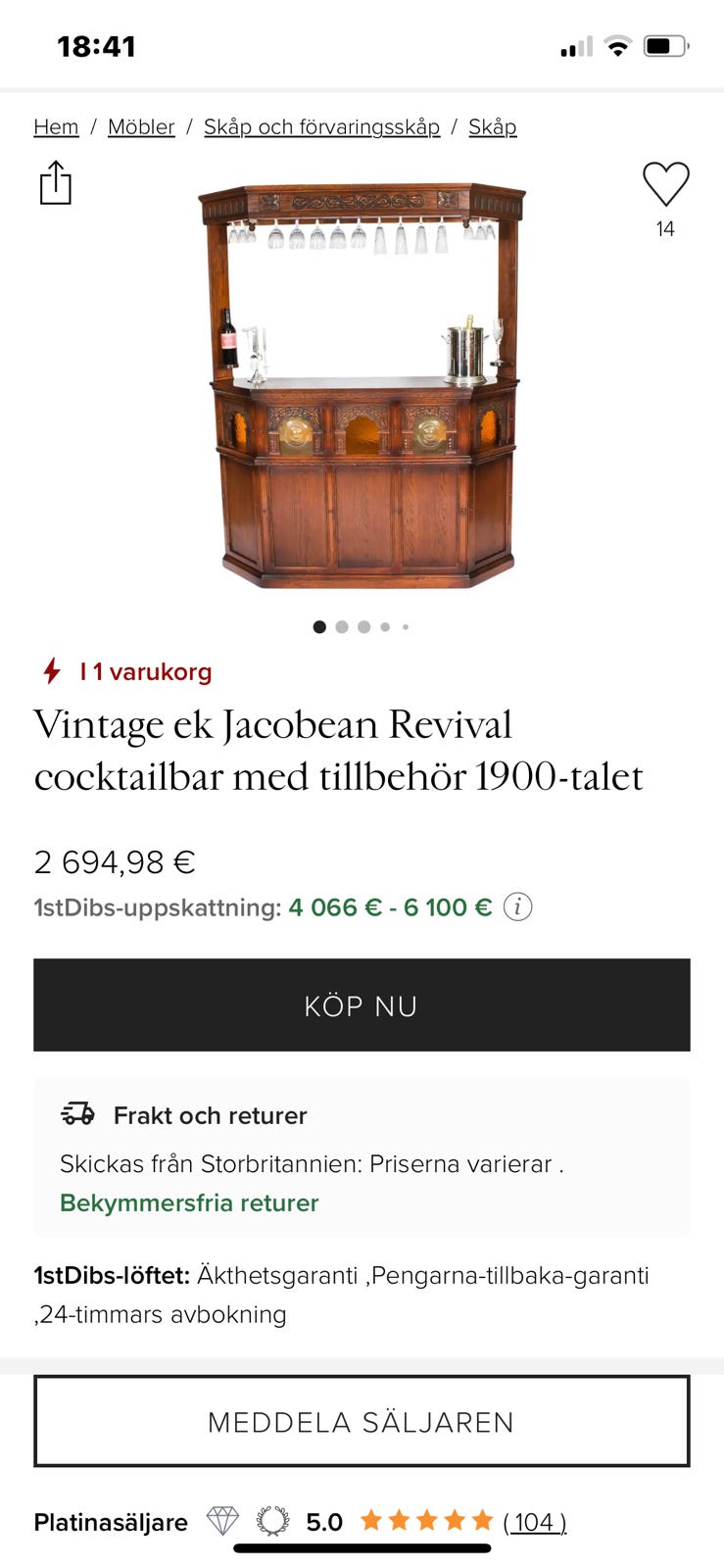Select the first carousel dot
Screen dimensions: 724x1568
(319, 626)
